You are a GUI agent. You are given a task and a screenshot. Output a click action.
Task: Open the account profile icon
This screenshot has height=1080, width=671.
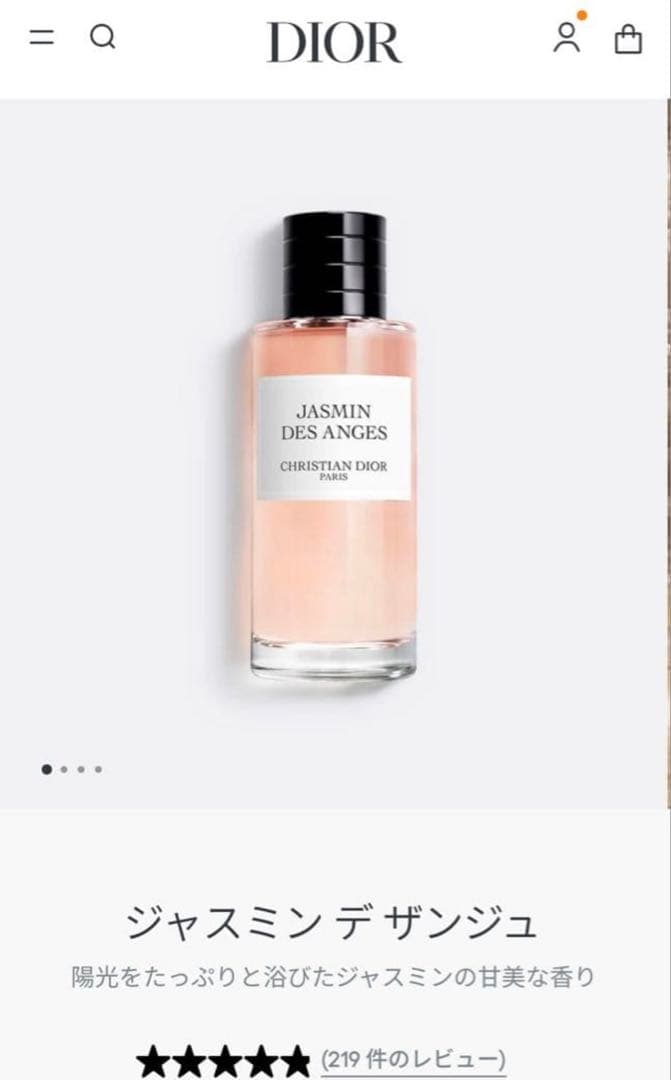tap(567, 38)
